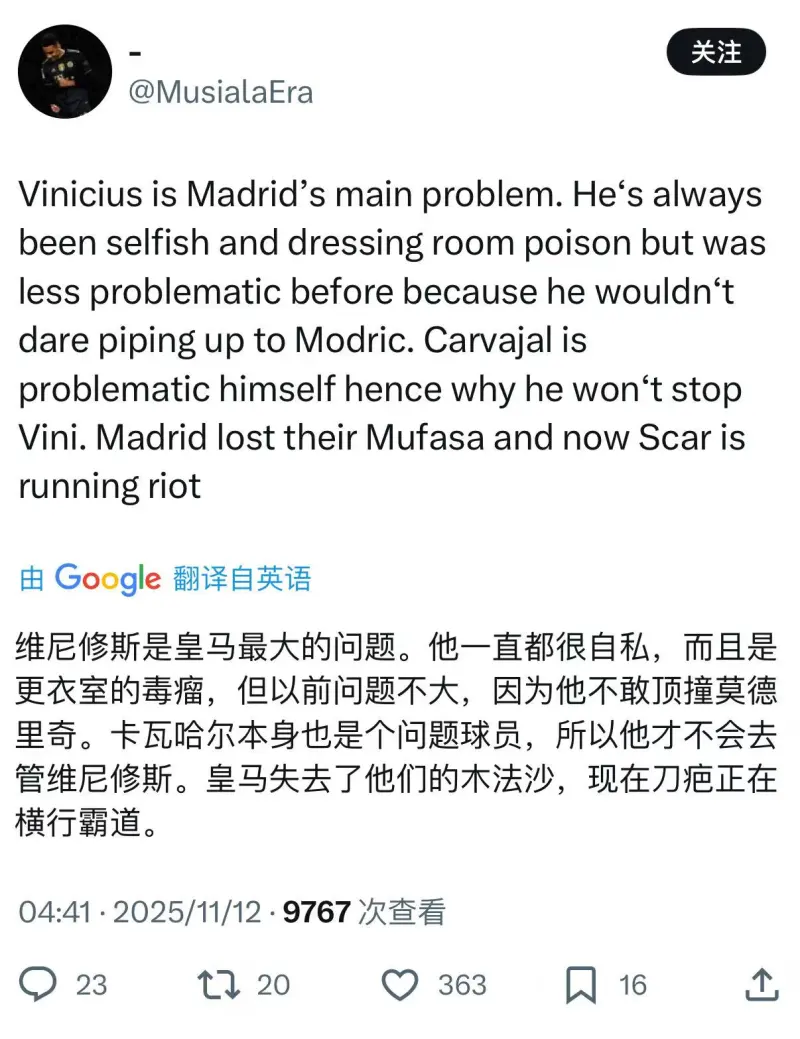
Task: Follow @MusialaEra with the 关注 button
Action: (x=716, y=53)
